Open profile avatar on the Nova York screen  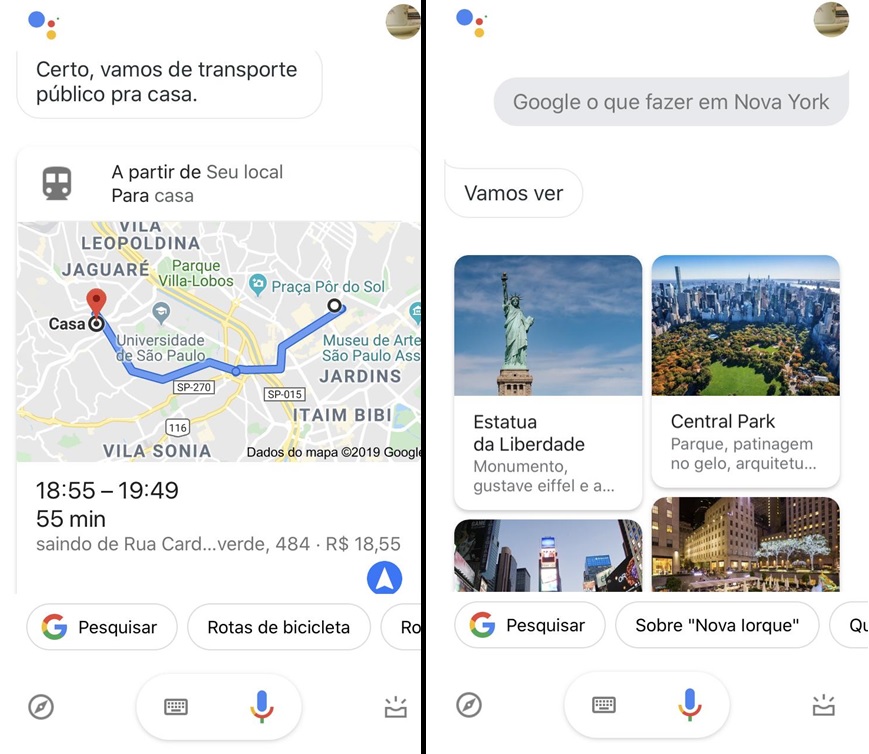coord(830,19)
